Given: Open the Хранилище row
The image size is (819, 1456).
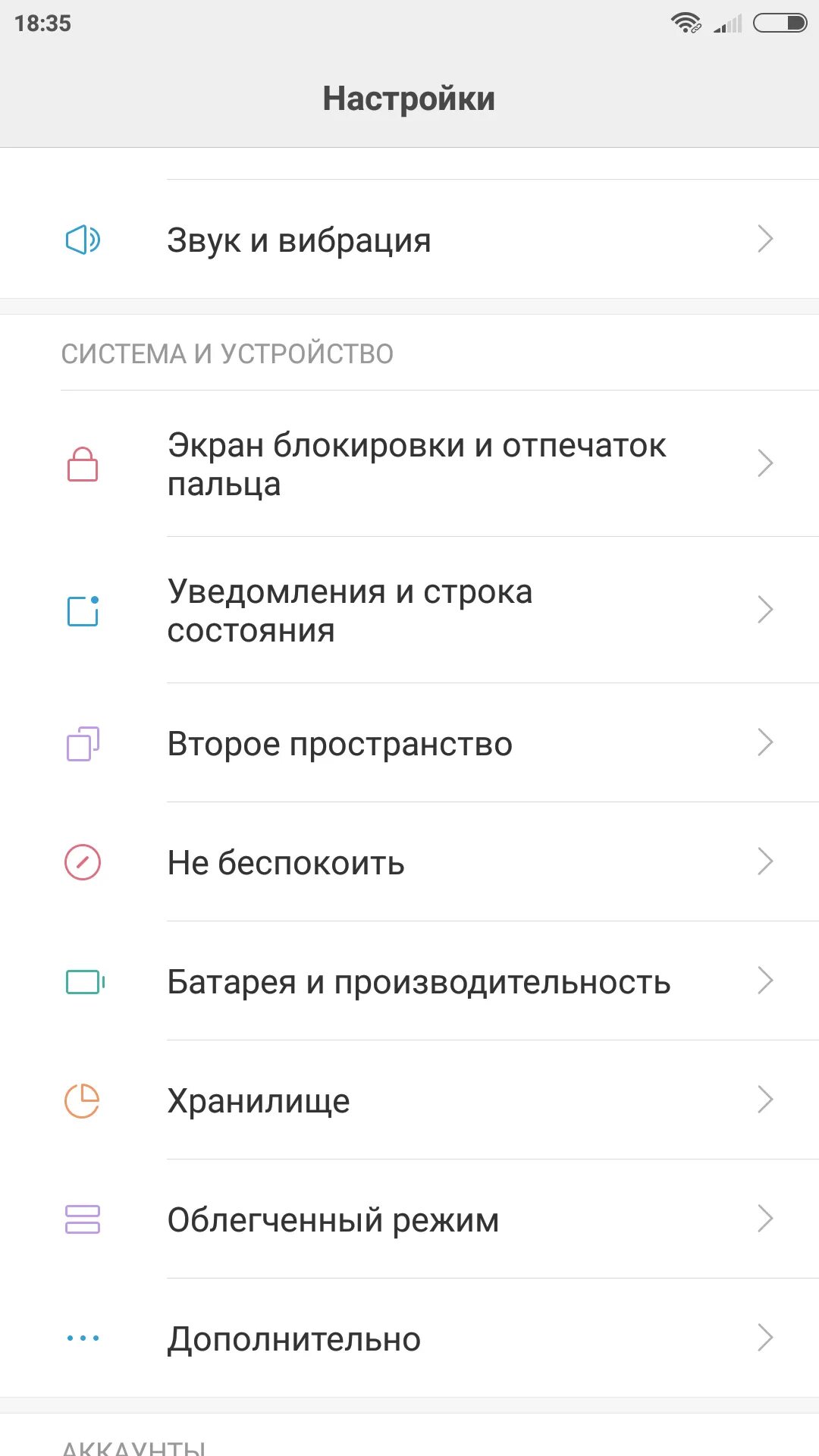Looking at the screenshot, I should click(x=409, y=1100).
